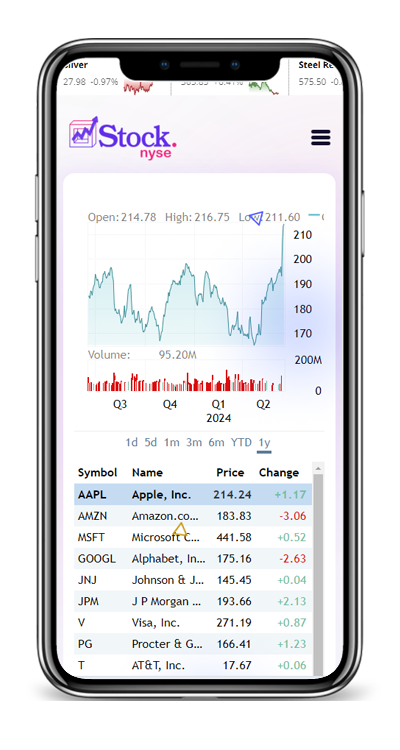The height and width of the screenshot is (750, 400).
Task: Select the 3m chart range
Action: (x=194, y=442)
